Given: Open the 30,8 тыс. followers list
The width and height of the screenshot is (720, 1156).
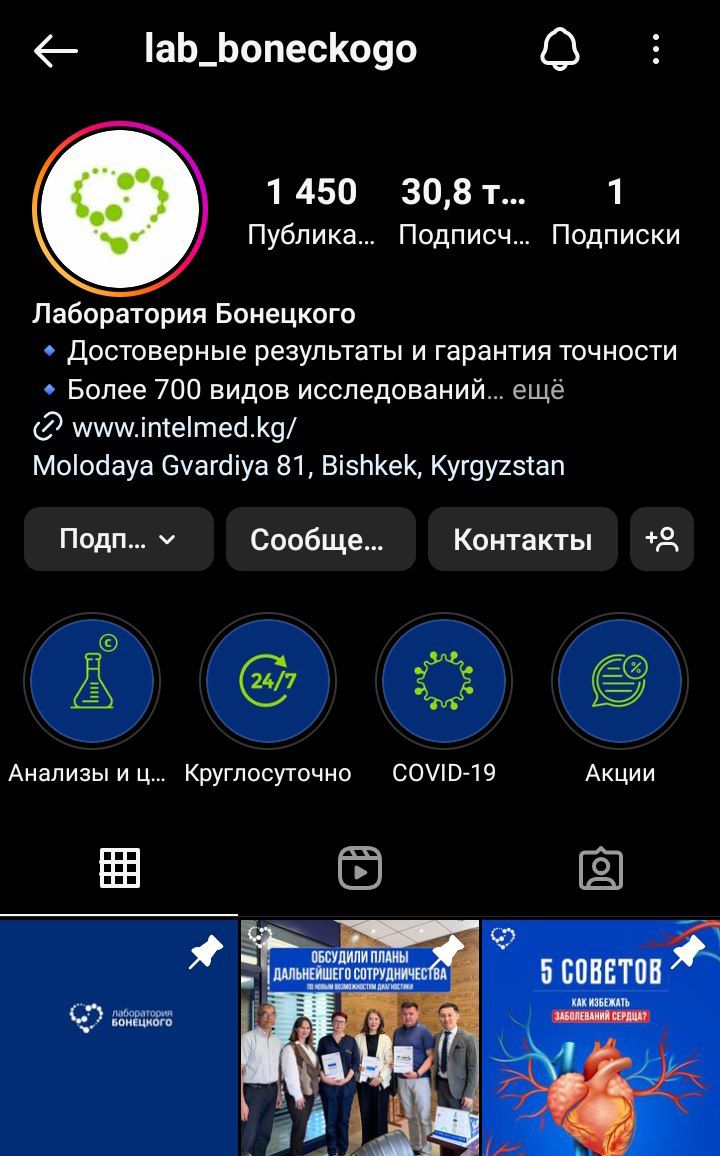Looking at the screenshot, I should pyautogui.click(x=463, y=210).
